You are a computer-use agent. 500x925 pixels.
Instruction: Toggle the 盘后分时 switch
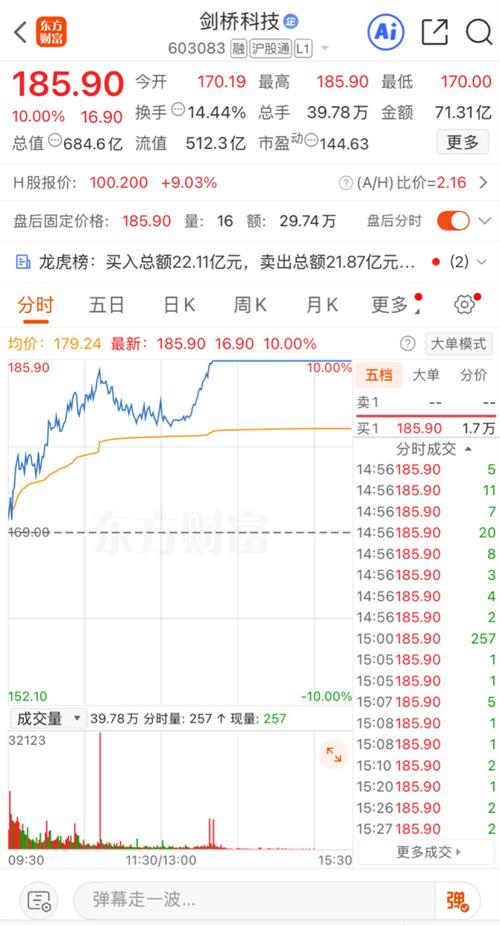(x=453, y=221)
